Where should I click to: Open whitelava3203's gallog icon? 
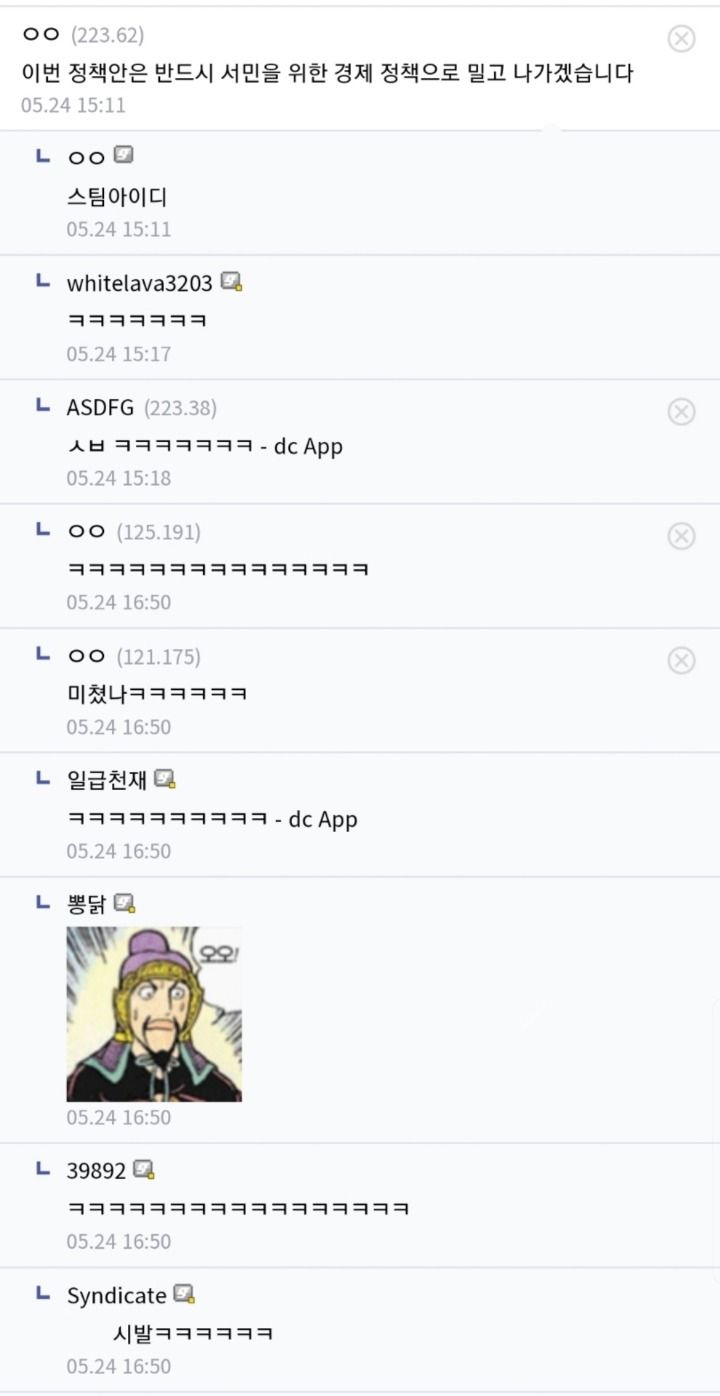[231, 282]
